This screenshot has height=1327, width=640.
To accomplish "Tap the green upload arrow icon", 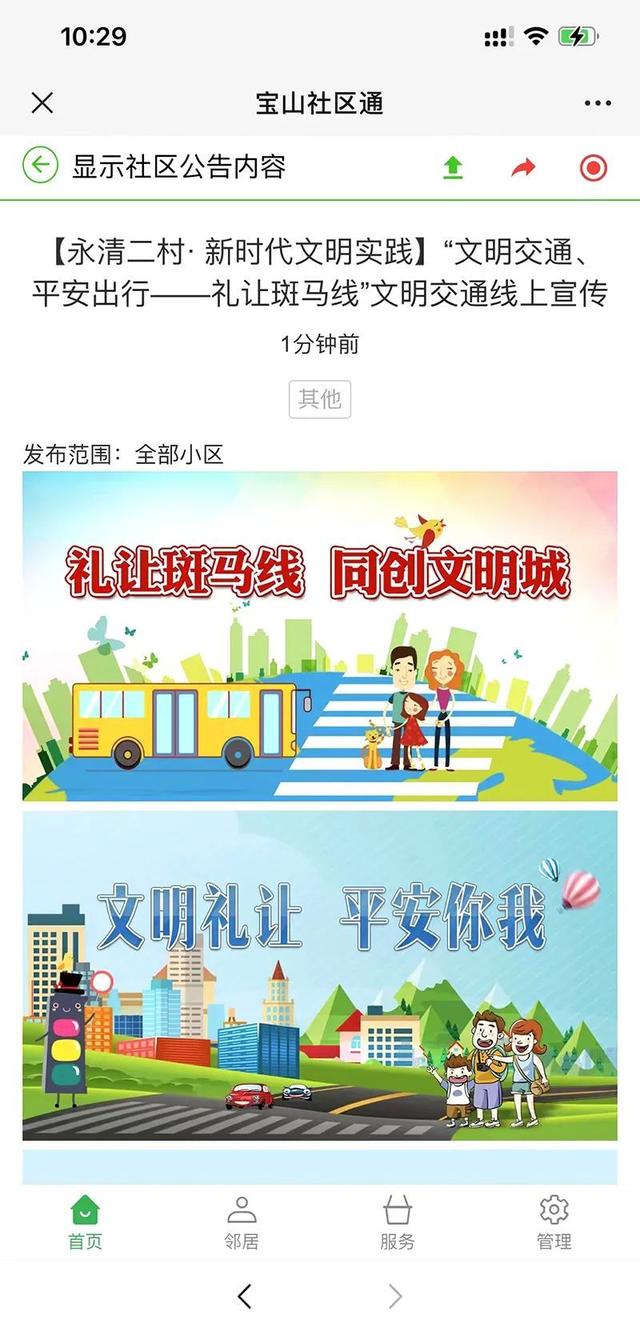I will [x=453, y=167].
